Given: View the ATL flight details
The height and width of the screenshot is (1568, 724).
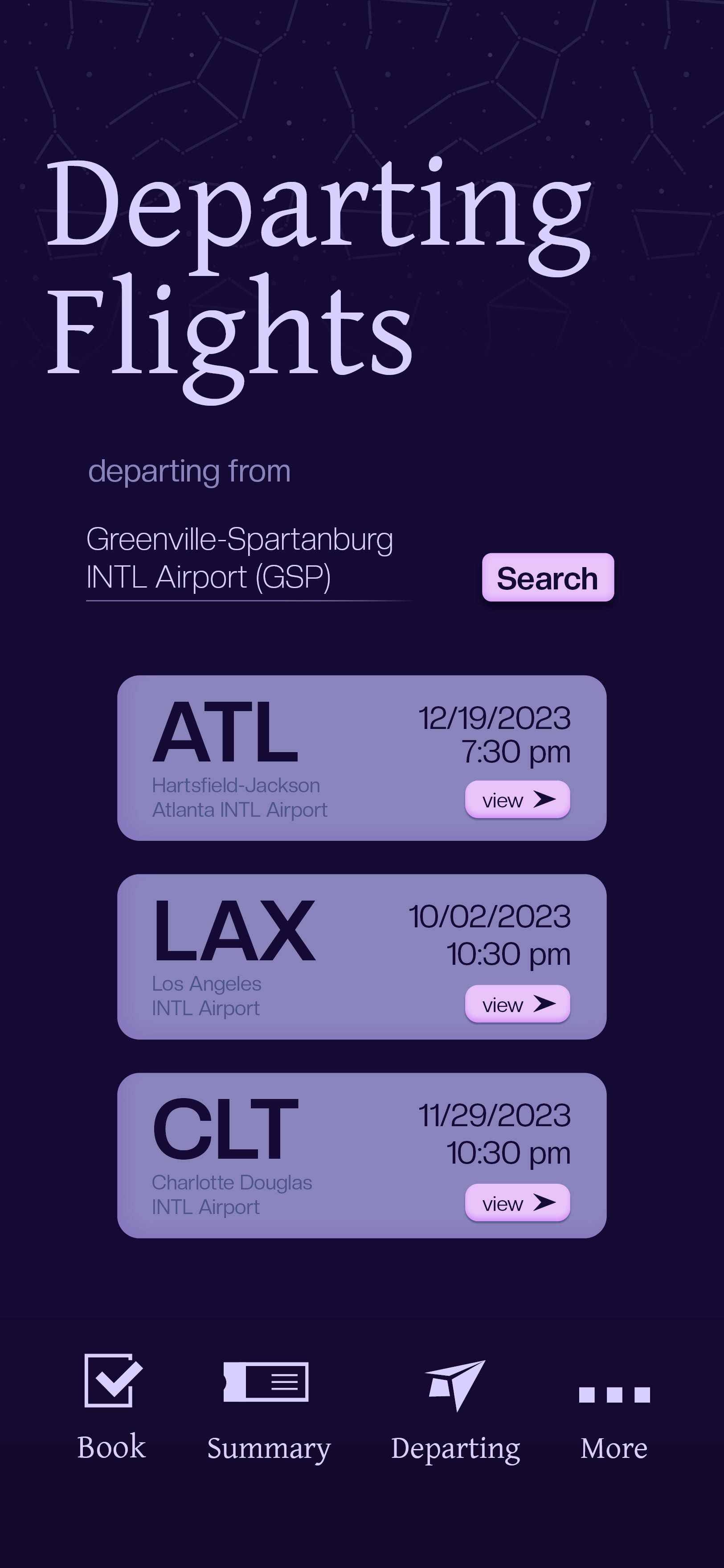Looking at the screenshot, I should click(x=517, y=800).
